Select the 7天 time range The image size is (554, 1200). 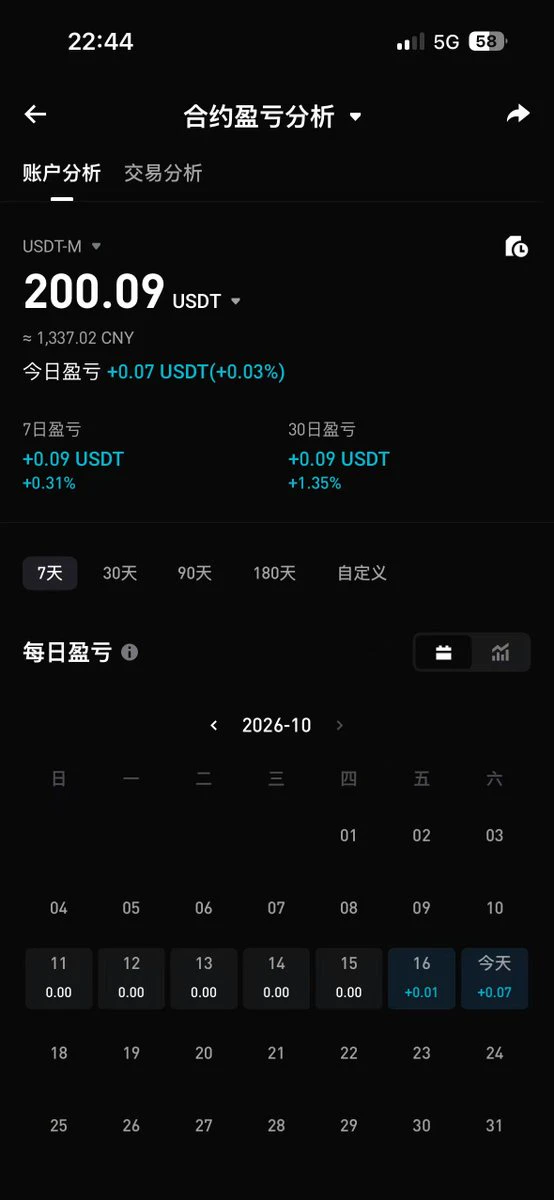coord(50,573)
